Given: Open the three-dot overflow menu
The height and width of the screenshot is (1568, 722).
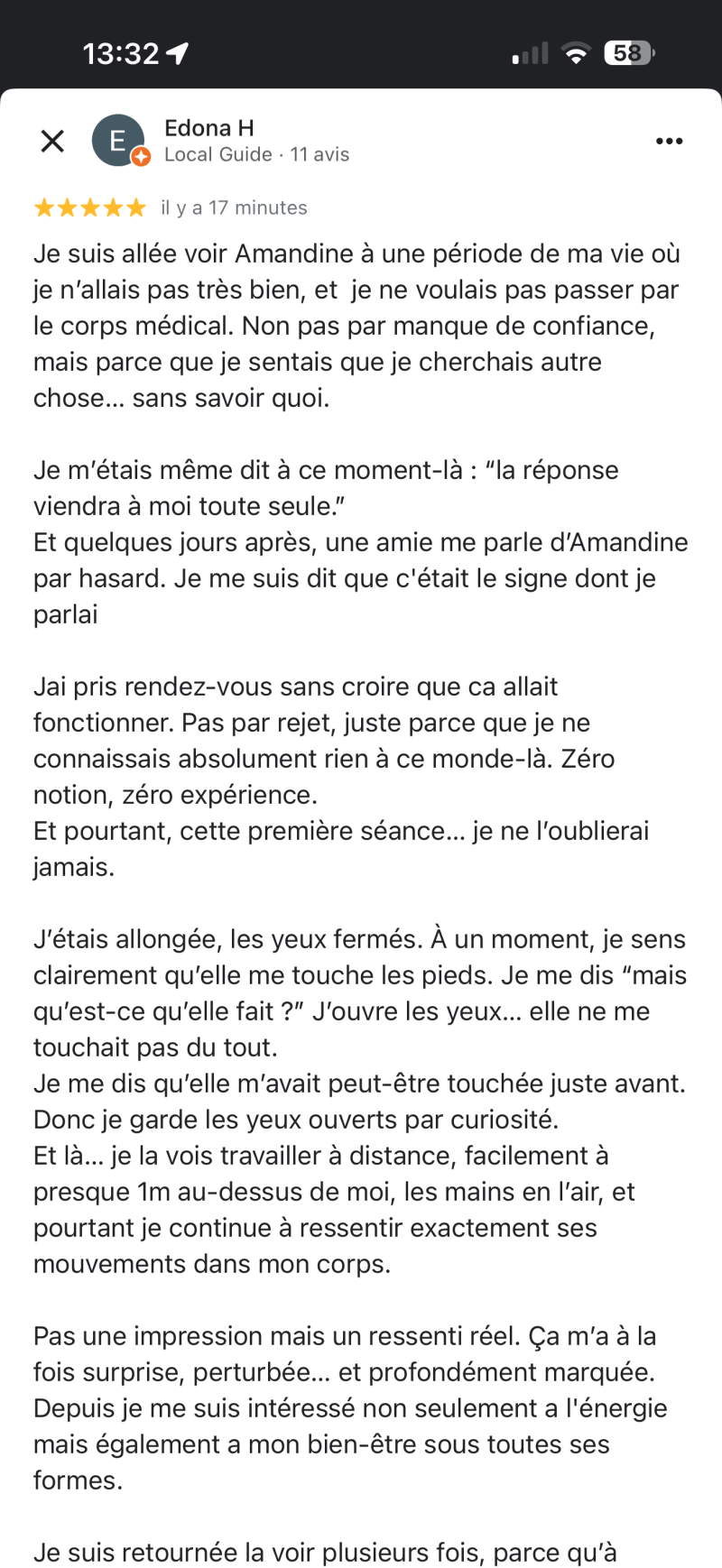Looking at the screenshot, I should [x=669, y=141].
